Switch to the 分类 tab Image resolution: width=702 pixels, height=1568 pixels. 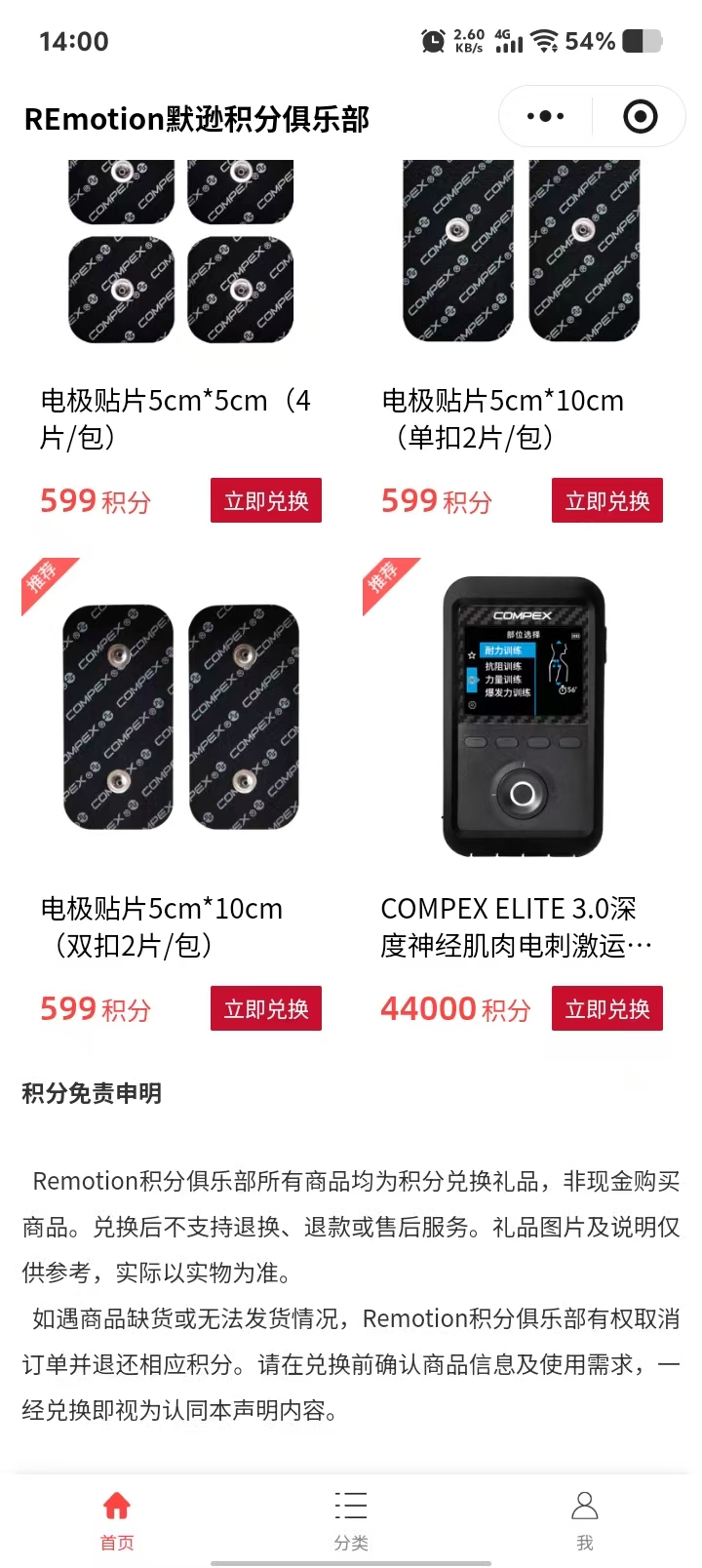(351, 1519)
